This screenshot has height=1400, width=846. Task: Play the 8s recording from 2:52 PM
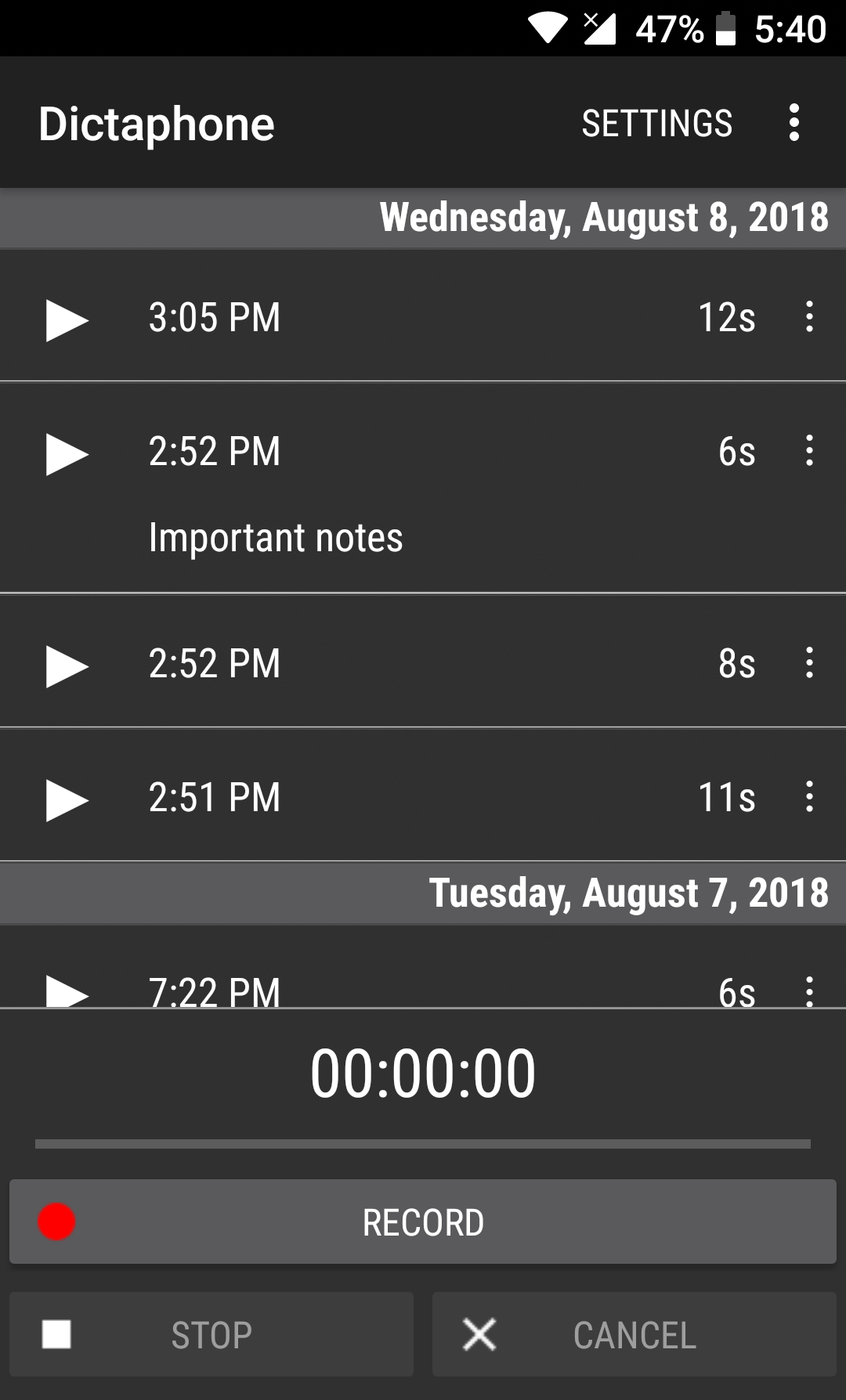point(67,666)
